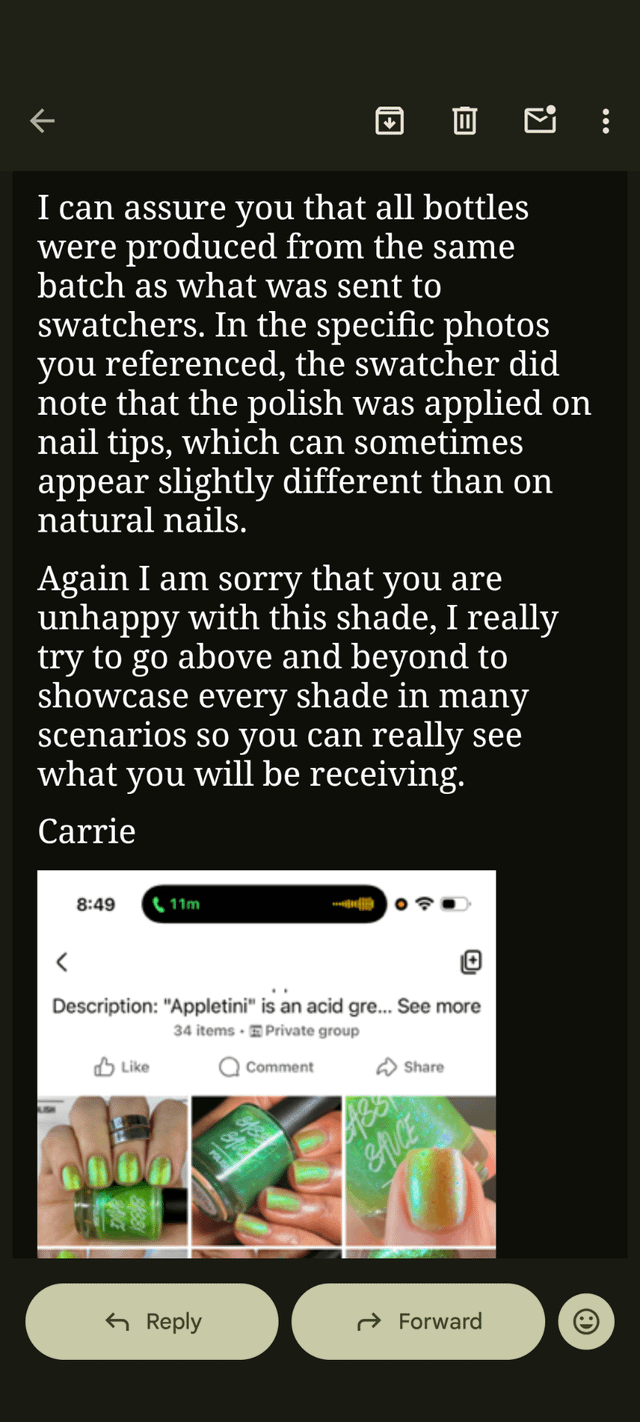640x1422 pixels.
Task: Reply to Carrie's email
Action: [x=152, y=1321]
